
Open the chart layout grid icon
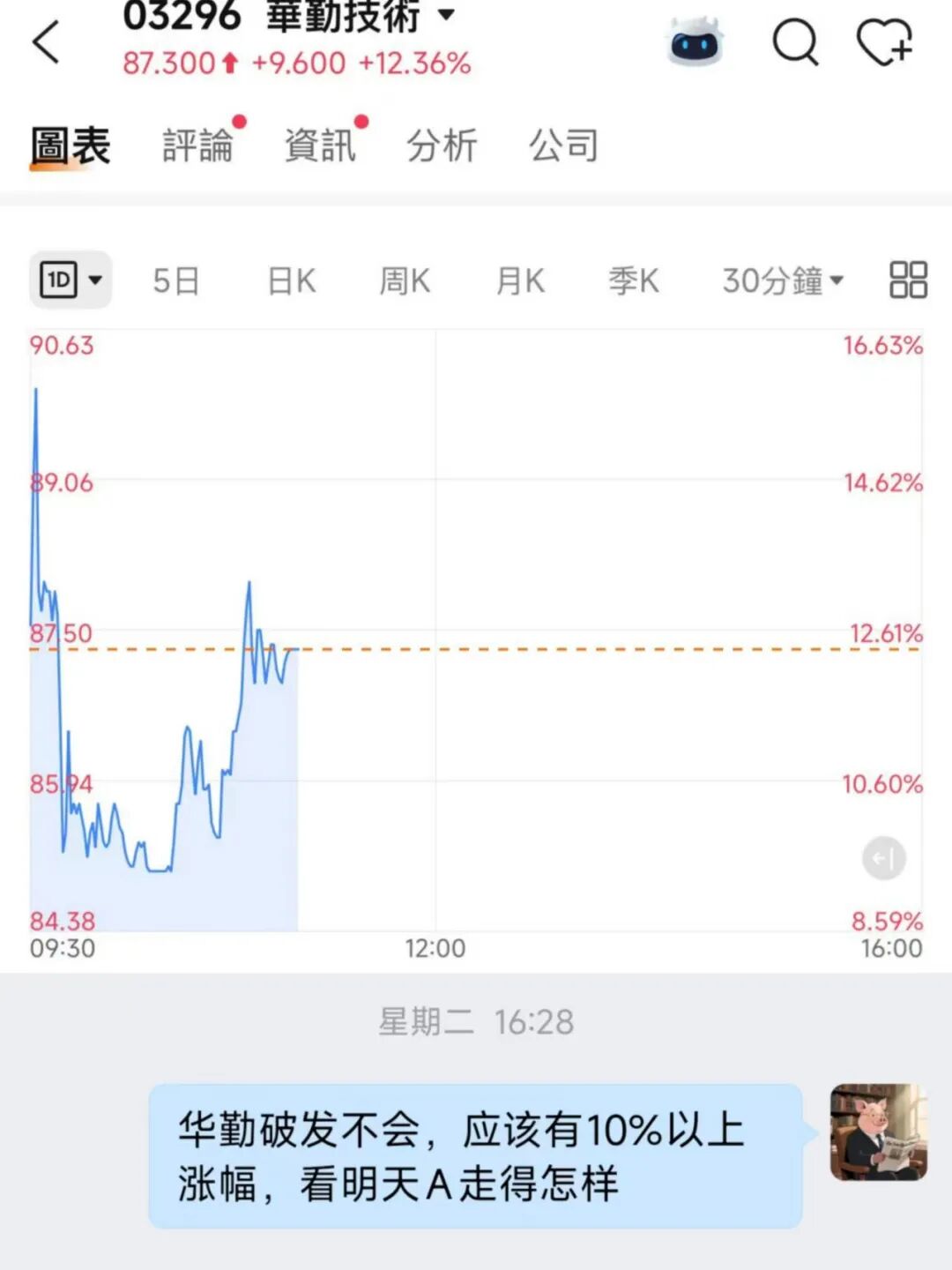[908, 280]
